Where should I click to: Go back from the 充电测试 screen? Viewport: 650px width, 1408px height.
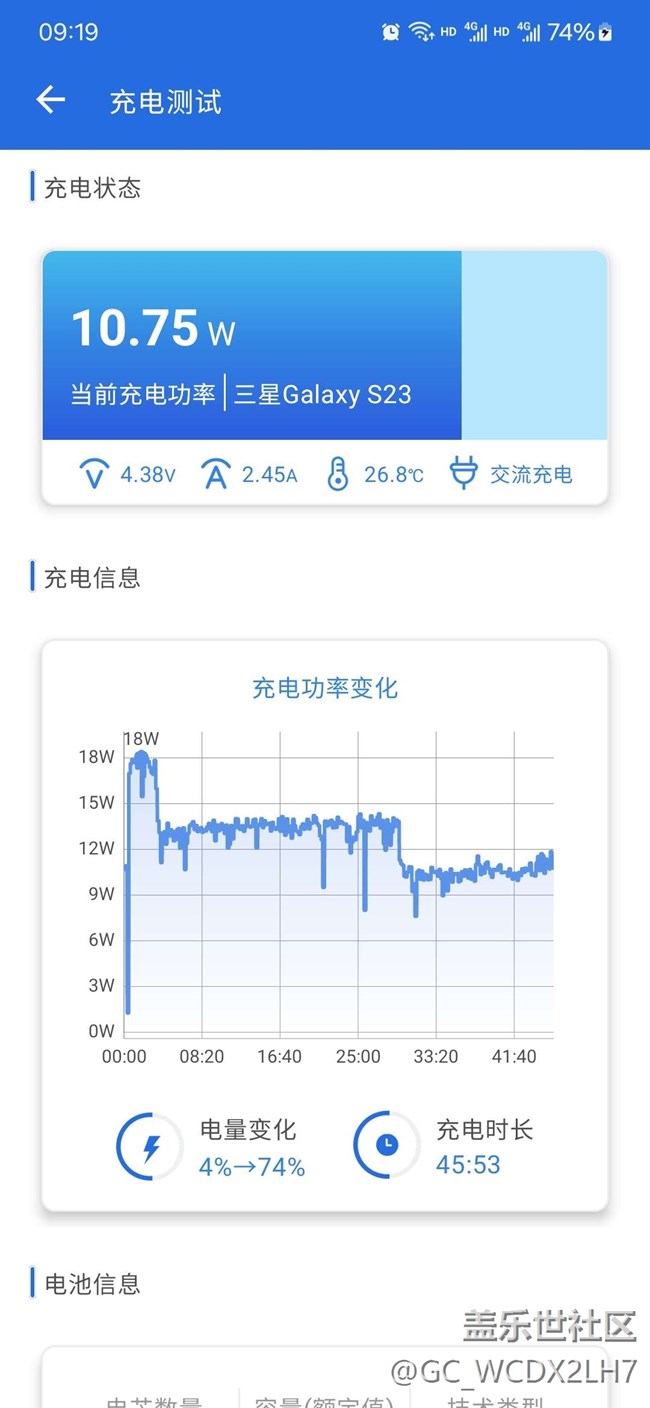coord(50,99)
